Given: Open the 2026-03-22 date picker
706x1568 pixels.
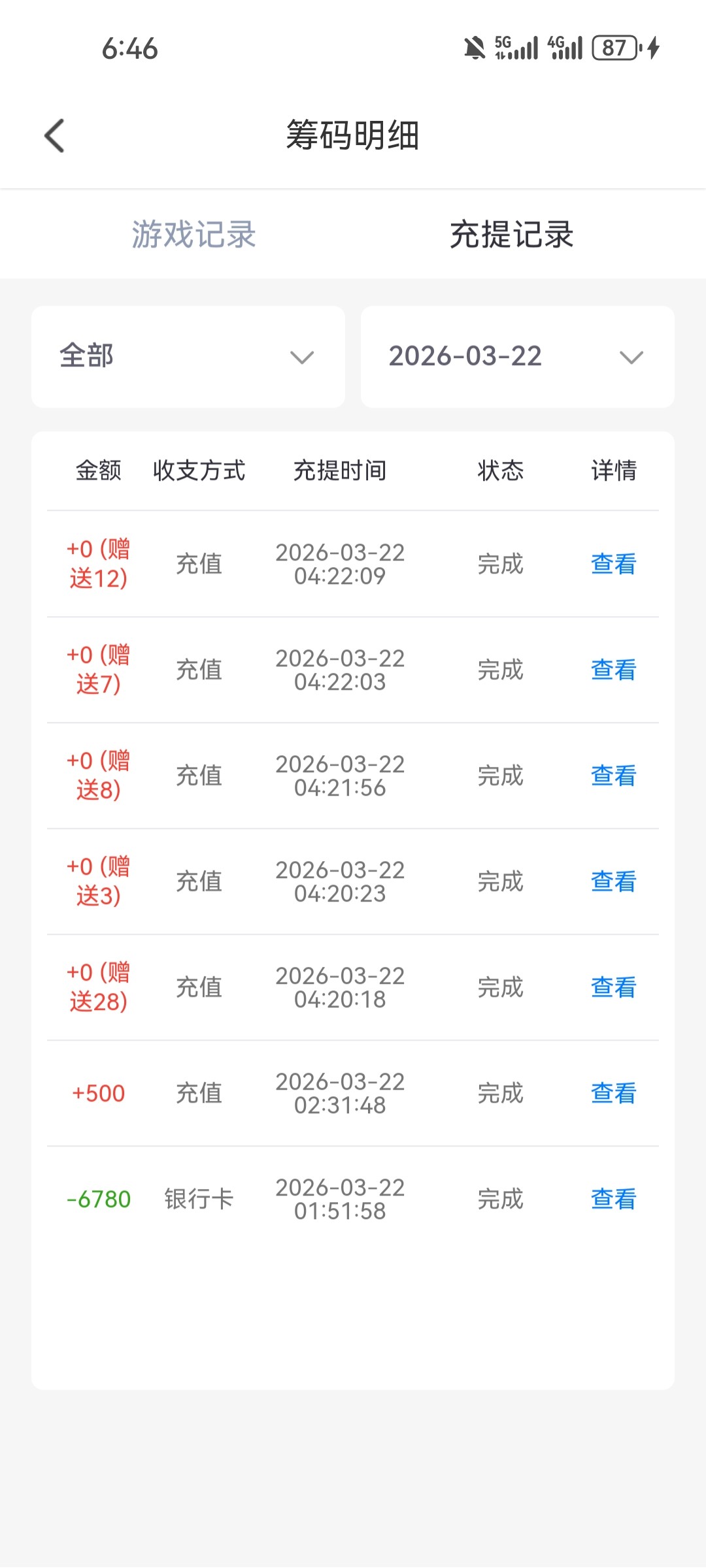Looking at the screenshot, I should 517,357.
